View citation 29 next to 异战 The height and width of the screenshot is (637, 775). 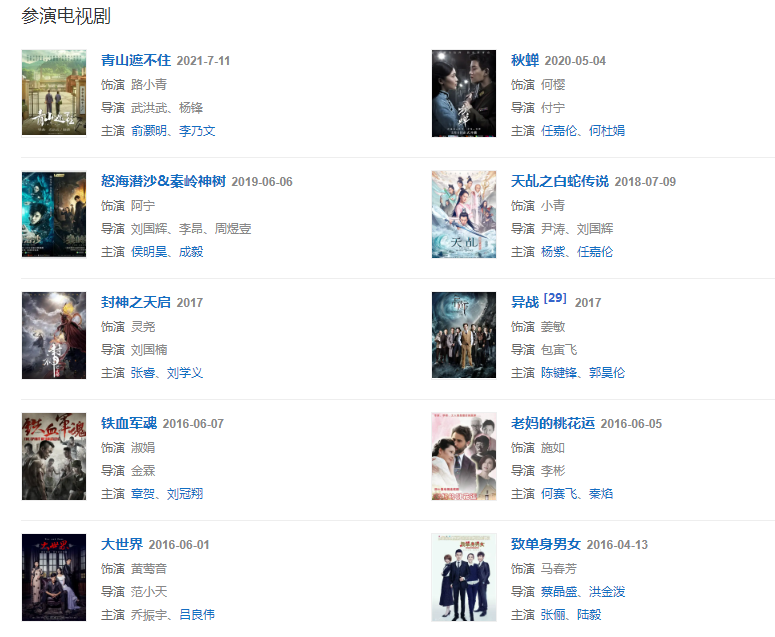tap(555, 298)
